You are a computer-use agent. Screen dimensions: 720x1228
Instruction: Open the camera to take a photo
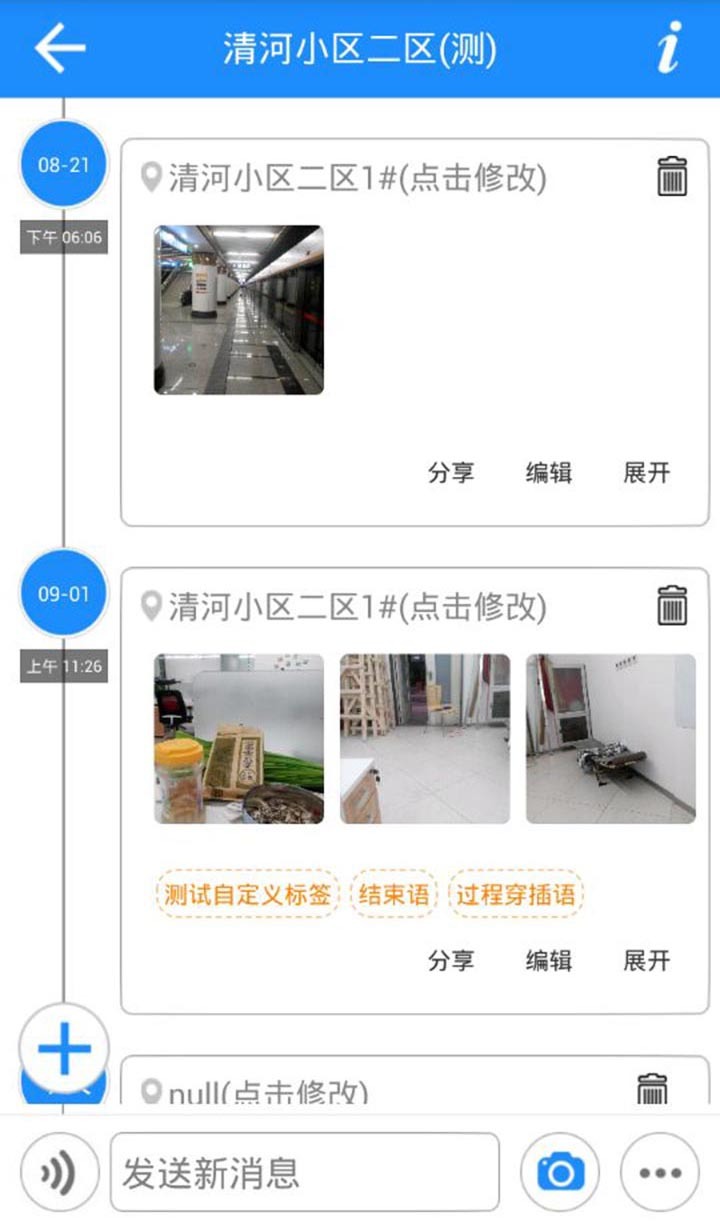pyautogui.click(x=561, y=1172)
